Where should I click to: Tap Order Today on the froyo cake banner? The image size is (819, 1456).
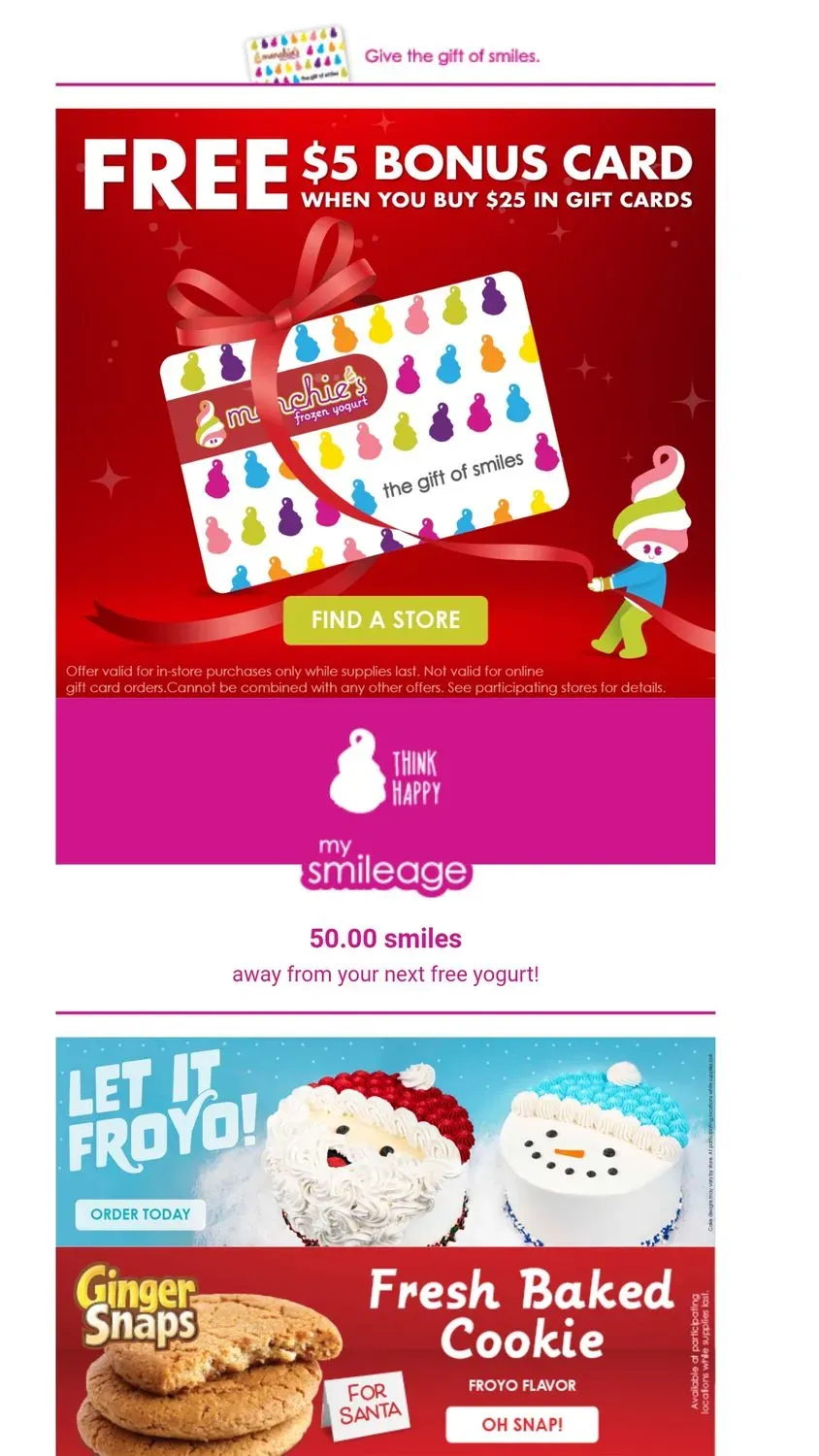141,1214
